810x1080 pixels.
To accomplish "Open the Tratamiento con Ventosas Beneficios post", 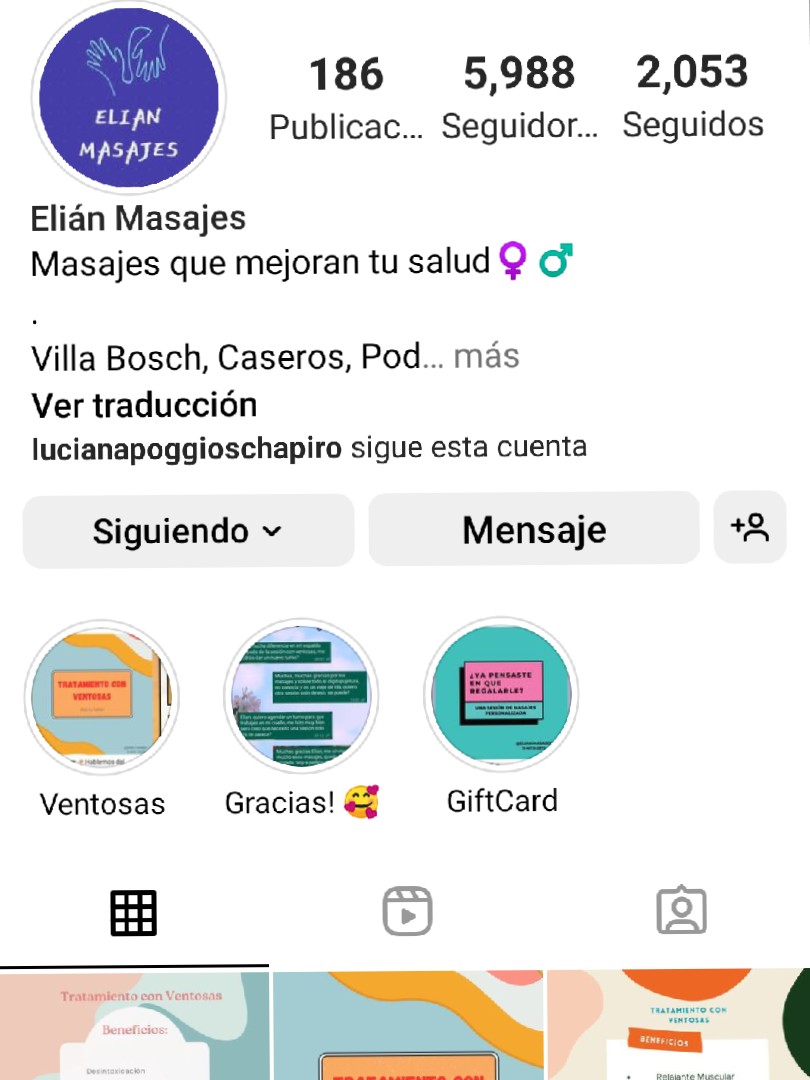I will [134, 1026].
